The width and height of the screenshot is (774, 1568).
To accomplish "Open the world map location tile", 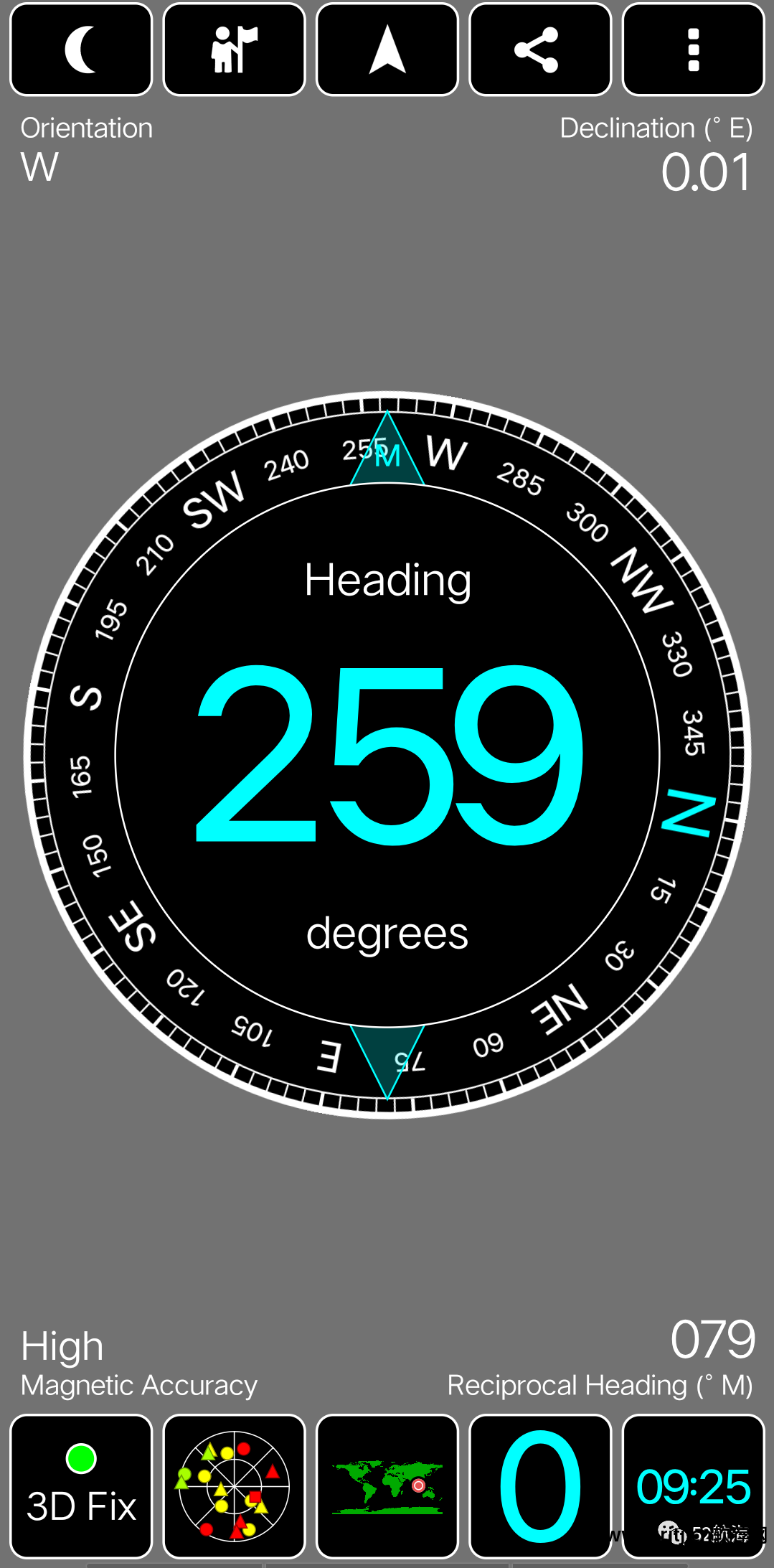I will pos(387,1486).
